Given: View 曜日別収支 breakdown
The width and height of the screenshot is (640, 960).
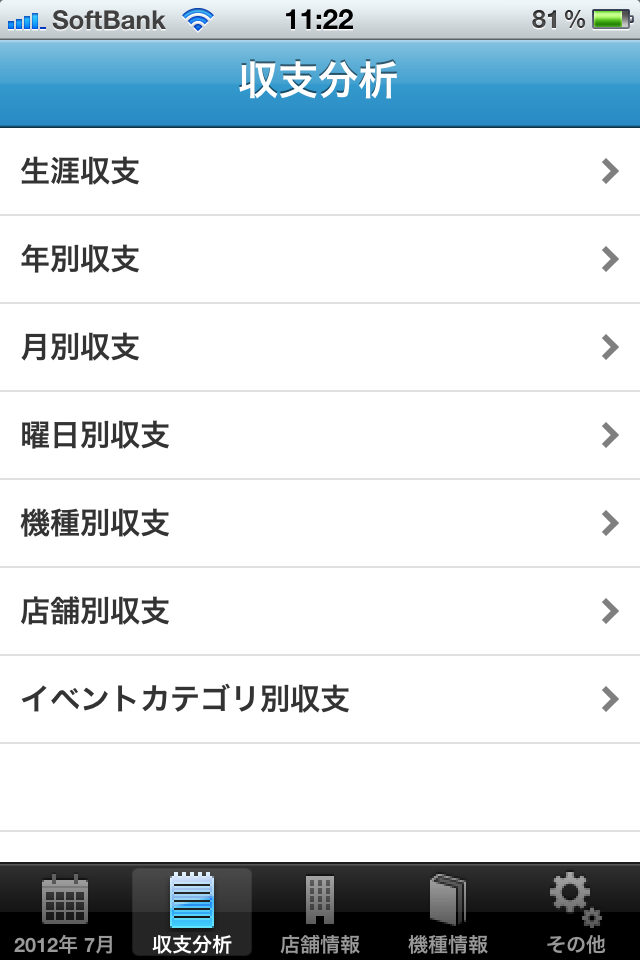Looking at the screenshot, I should click(x=320, y=436).
